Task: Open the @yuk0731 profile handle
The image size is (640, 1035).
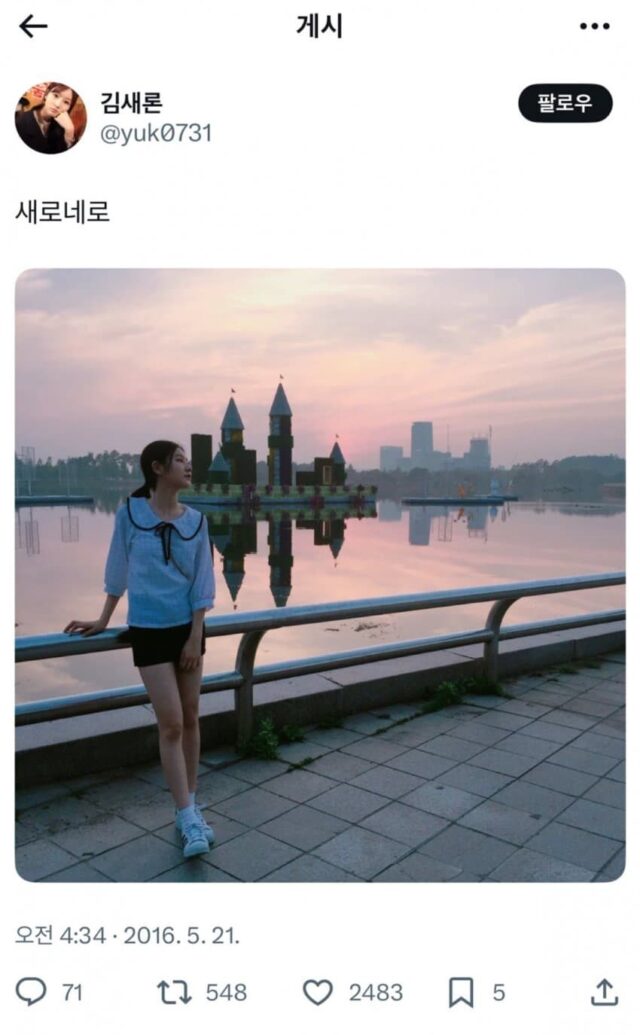Action: [x=156, y=133]
